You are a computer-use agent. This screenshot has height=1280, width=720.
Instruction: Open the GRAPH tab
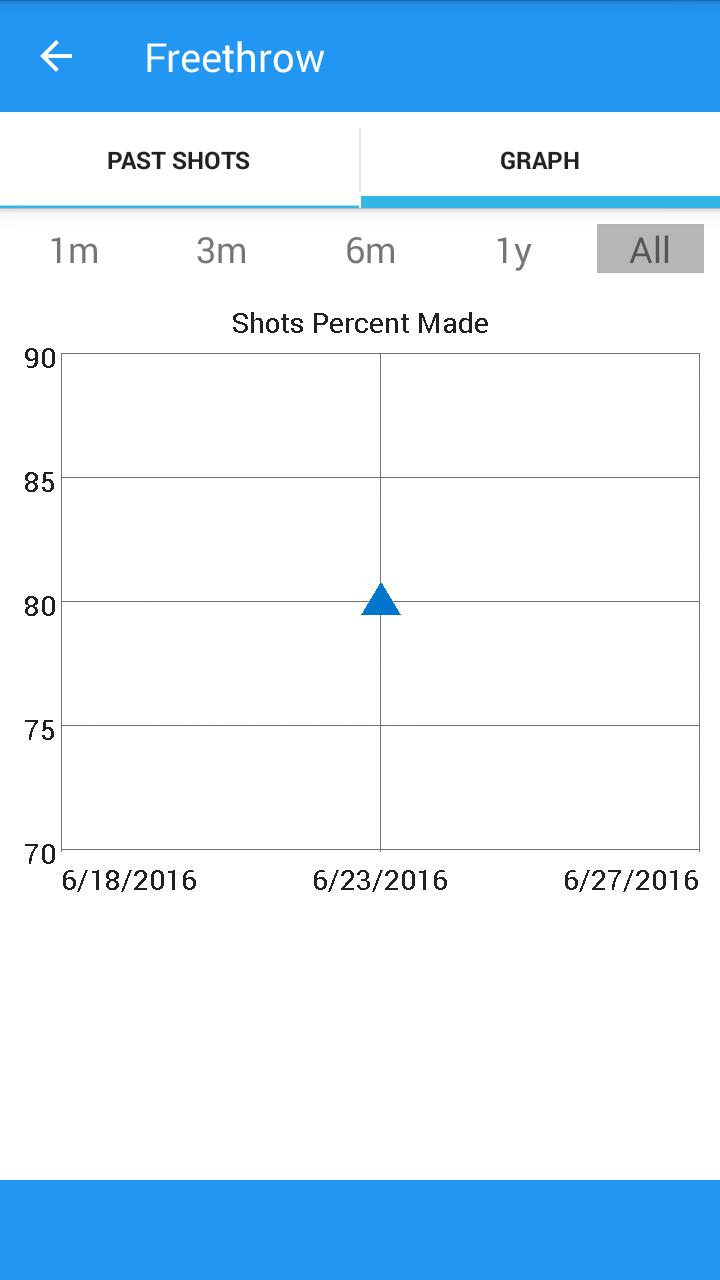(x=540, y=160)
